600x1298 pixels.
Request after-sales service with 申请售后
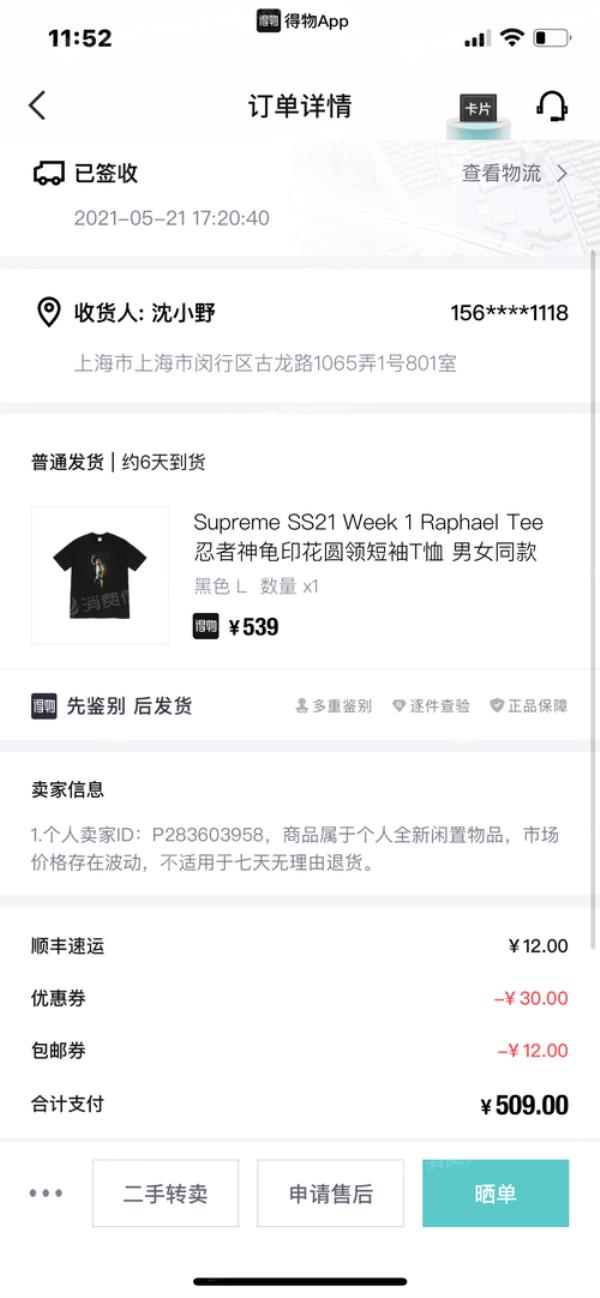pyautogui.click(x=331, y=1193)
